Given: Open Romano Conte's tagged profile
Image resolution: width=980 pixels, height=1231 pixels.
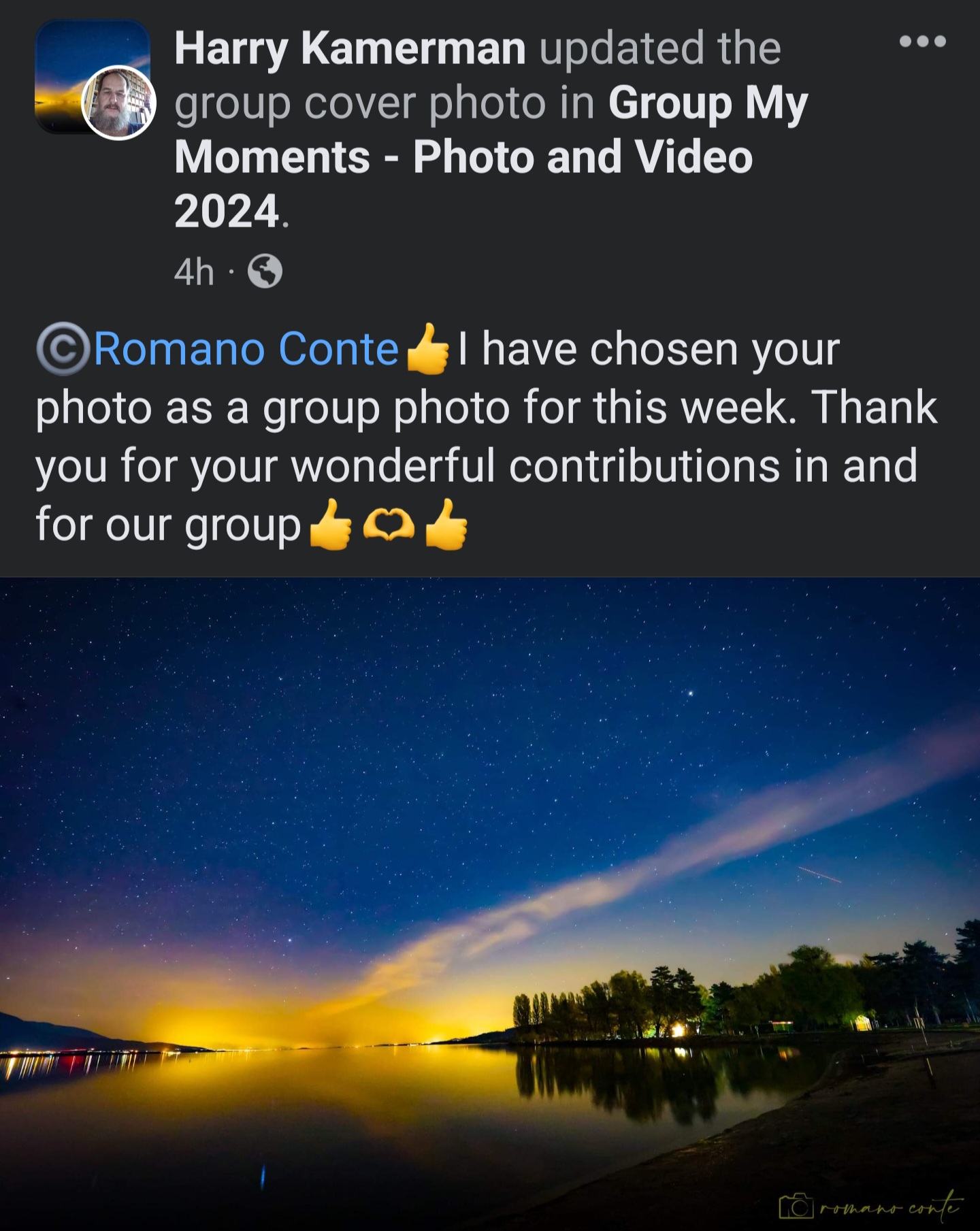Looking at the screenshot, I should pyautogui.click(x=246, y=349).
